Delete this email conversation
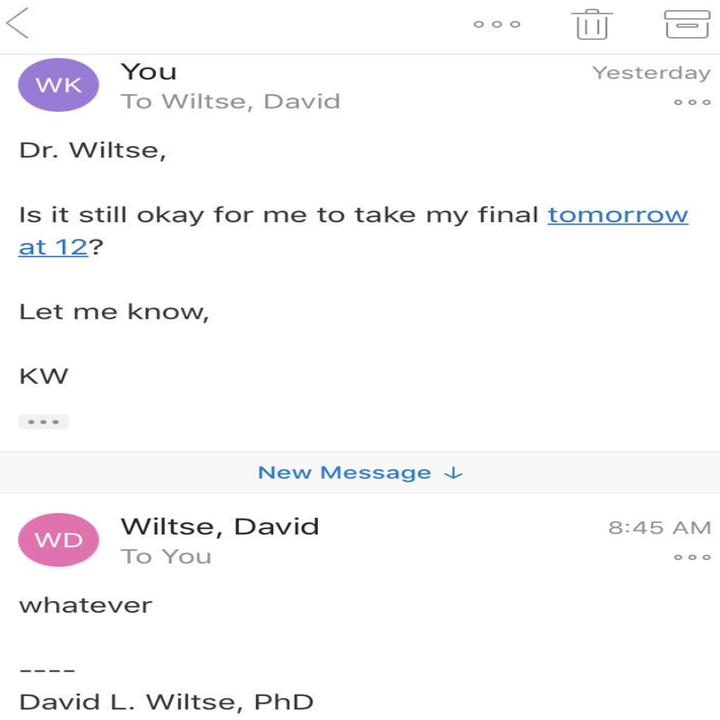The height and width of the screenshot is (720, 720). pyautogui.click(x=592, y=23)
